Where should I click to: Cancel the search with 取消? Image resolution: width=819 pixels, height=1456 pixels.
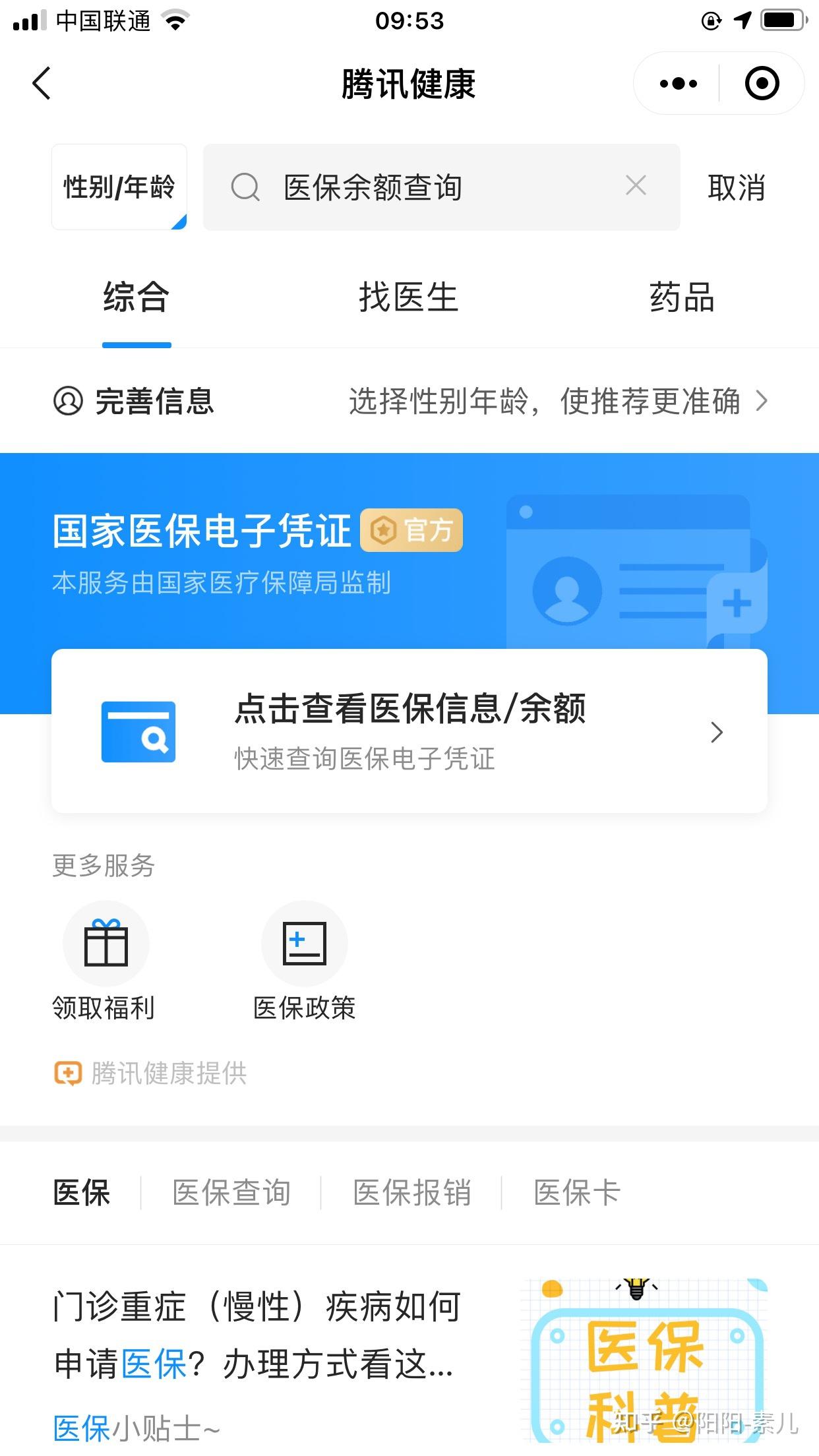(x=737, y=188)
